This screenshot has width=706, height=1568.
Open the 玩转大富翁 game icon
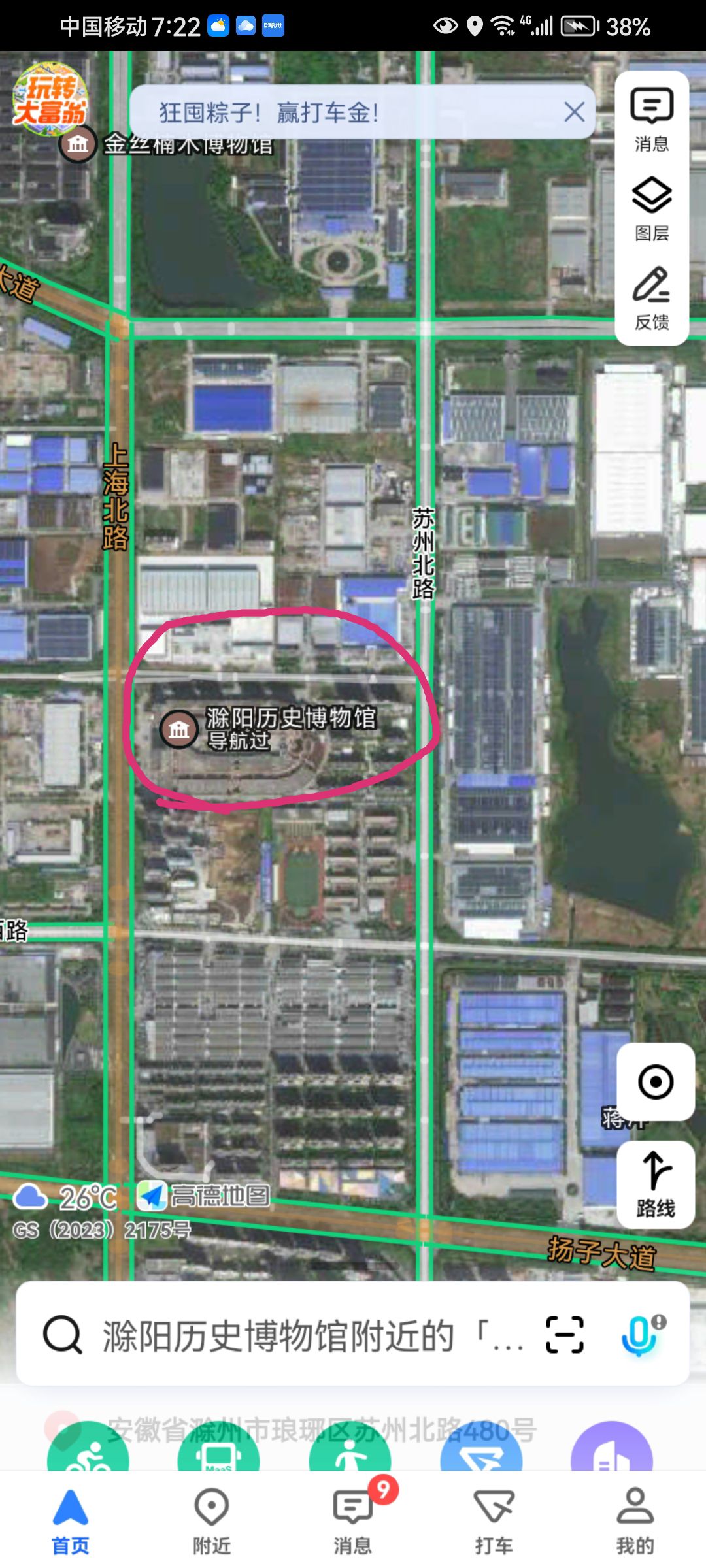pos(50,99)
